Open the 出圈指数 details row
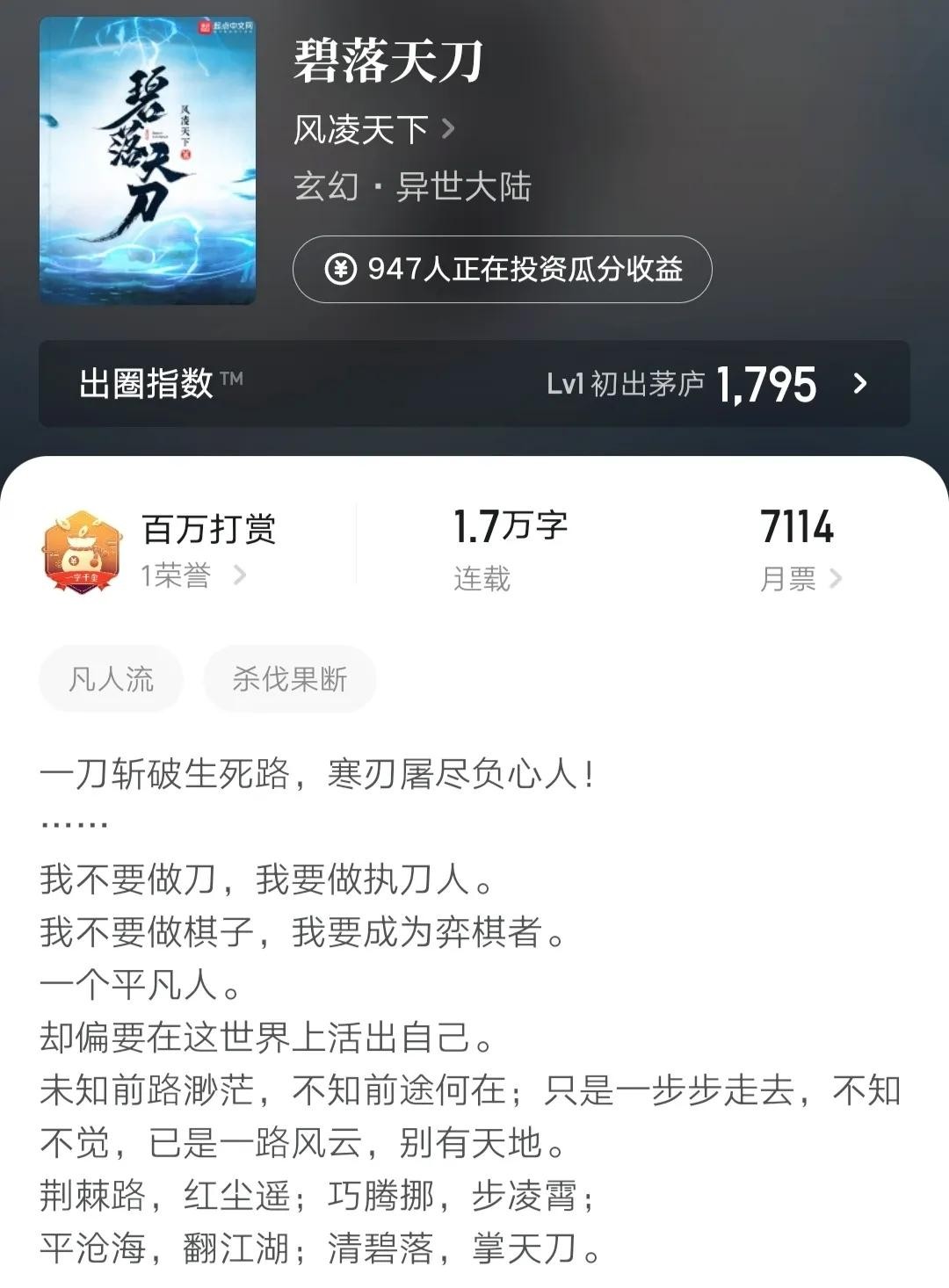The image size is (949, 1288). point(474,384)
